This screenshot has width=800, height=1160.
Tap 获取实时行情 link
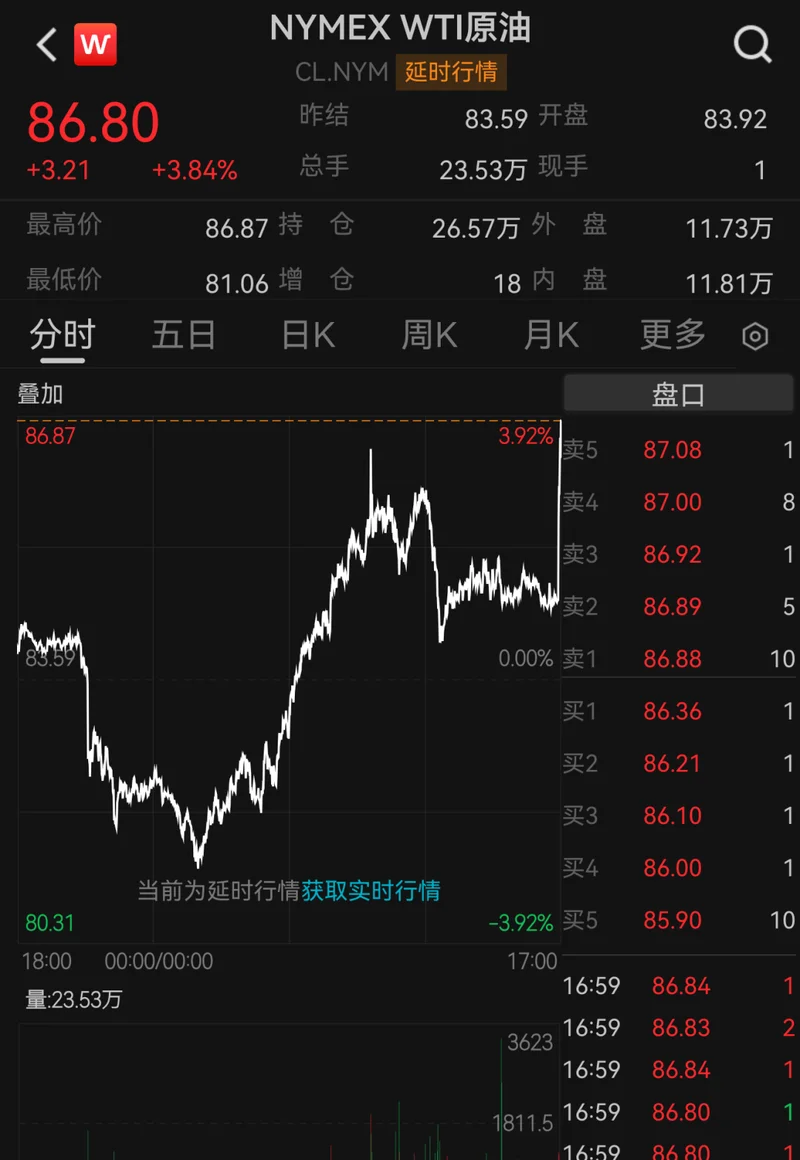[371, 890]
